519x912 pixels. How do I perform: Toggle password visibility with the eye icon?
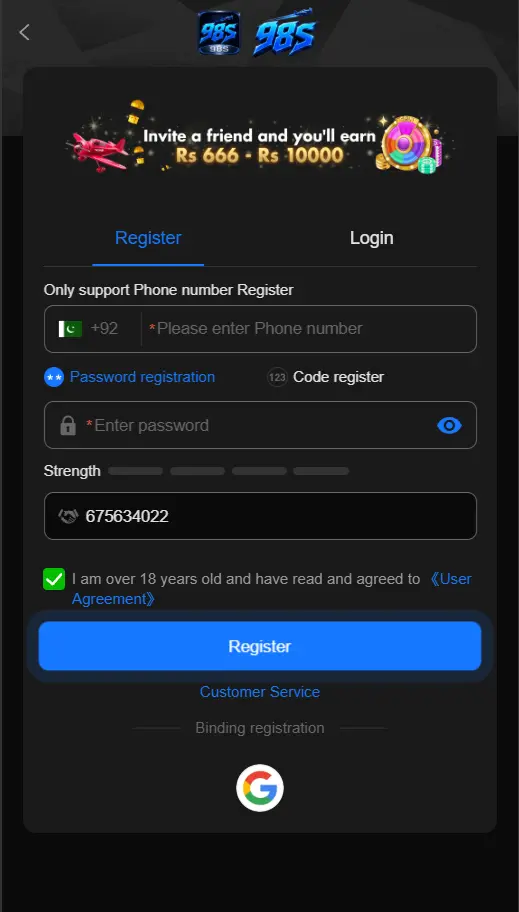449,426
